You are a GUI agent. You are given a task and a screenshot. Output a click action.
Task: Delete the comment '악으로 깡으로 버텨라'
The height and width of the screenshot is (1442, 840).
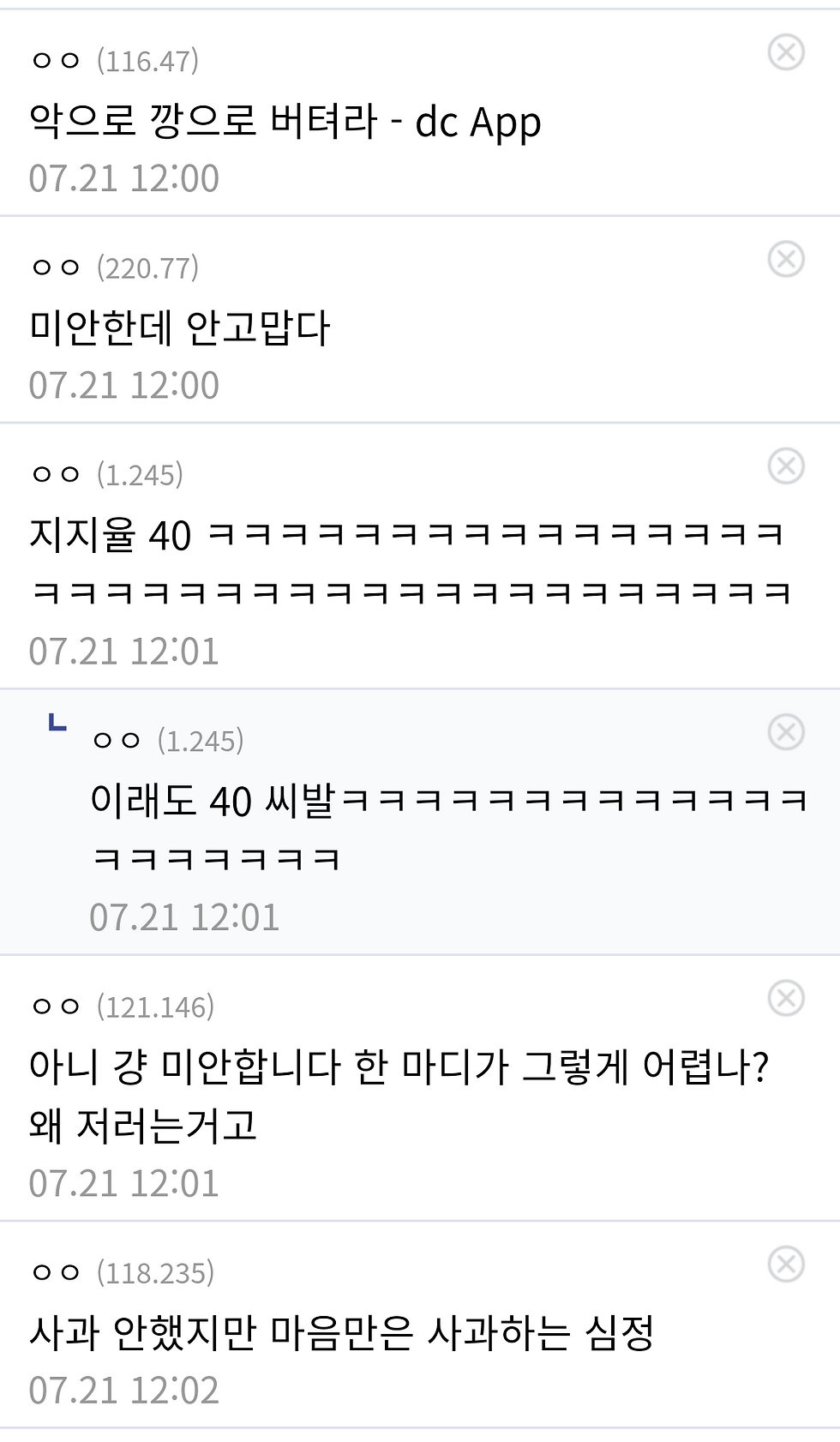pos(785,52)
